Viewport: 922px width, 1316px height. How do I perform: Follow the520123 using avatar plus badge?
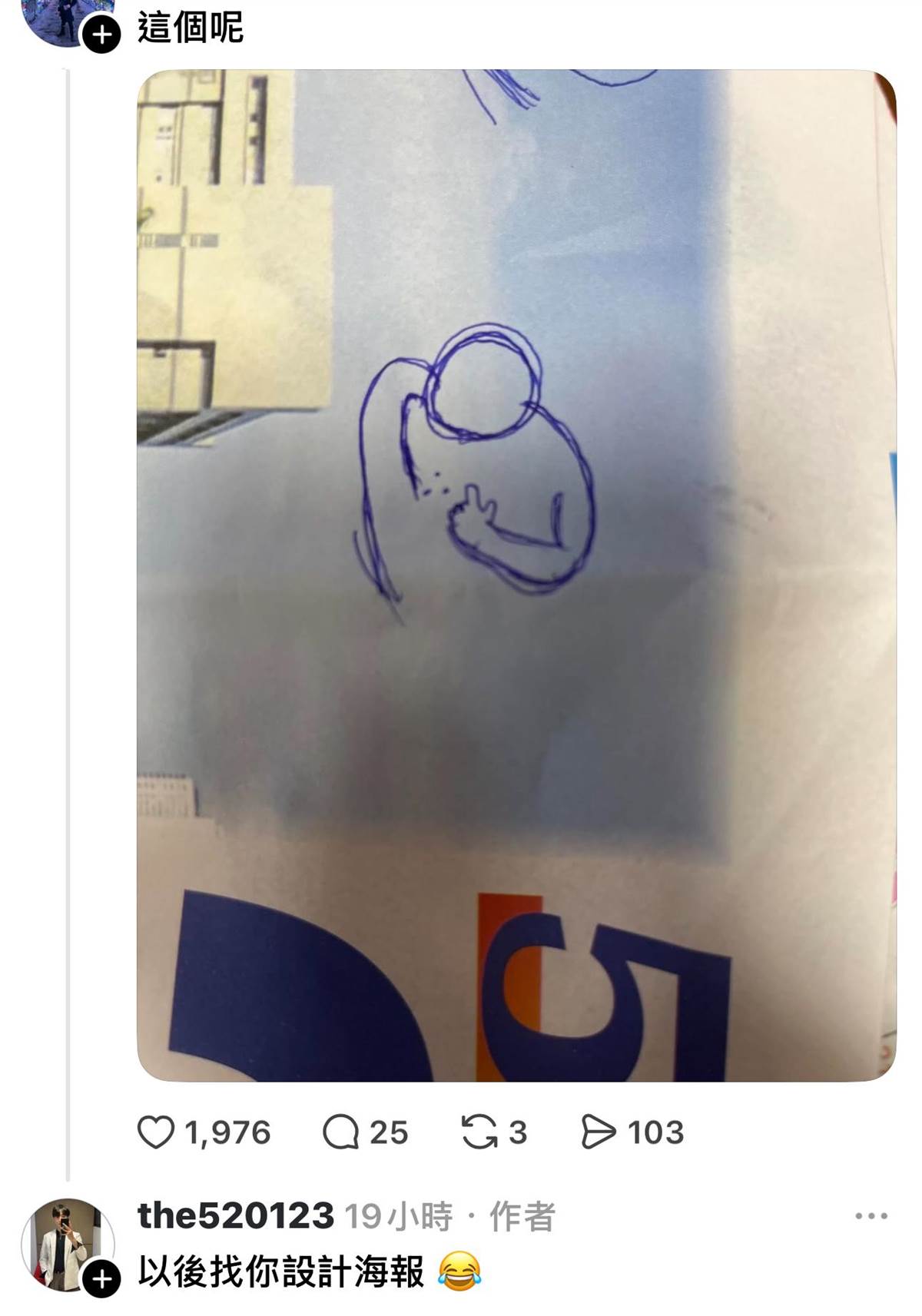(x=101, y=1280)
